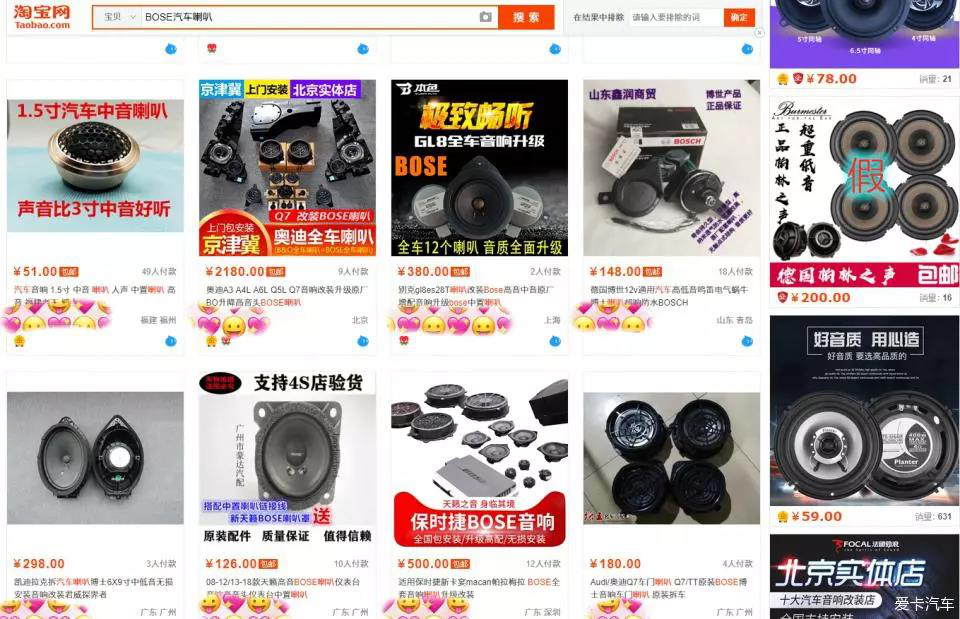Tap the orange 搜索 button
The image size is (960, 619).
click(526, 17)
